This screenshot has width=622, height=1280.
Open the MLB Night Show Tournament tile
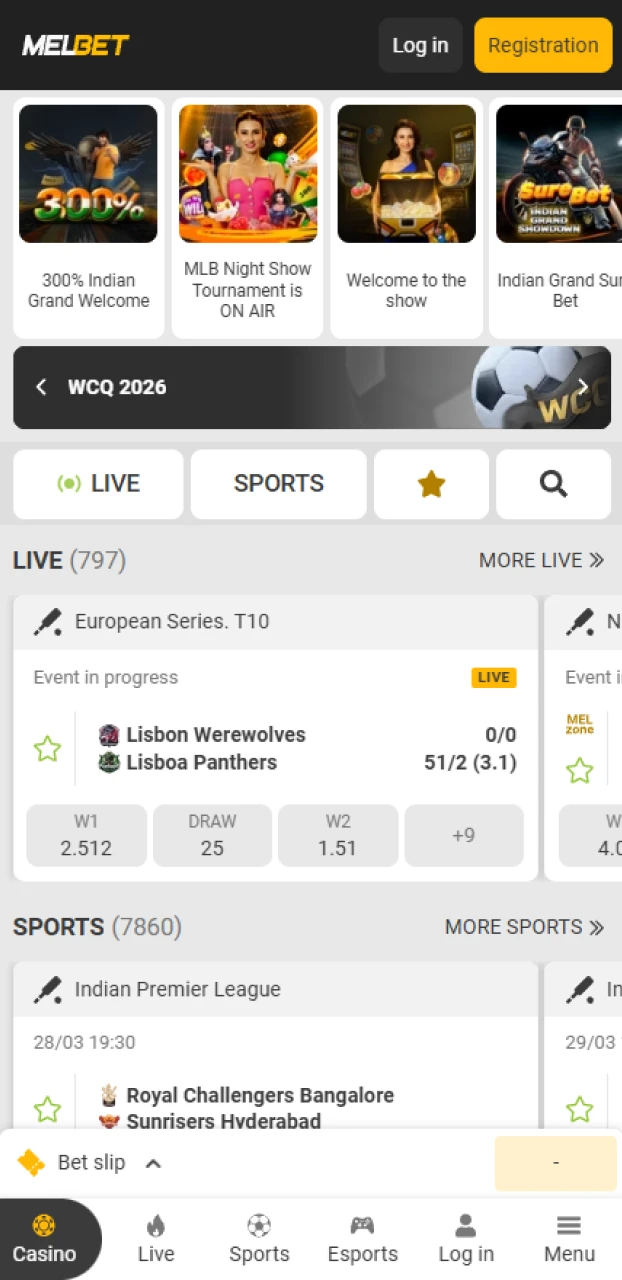tap(247, 217)
